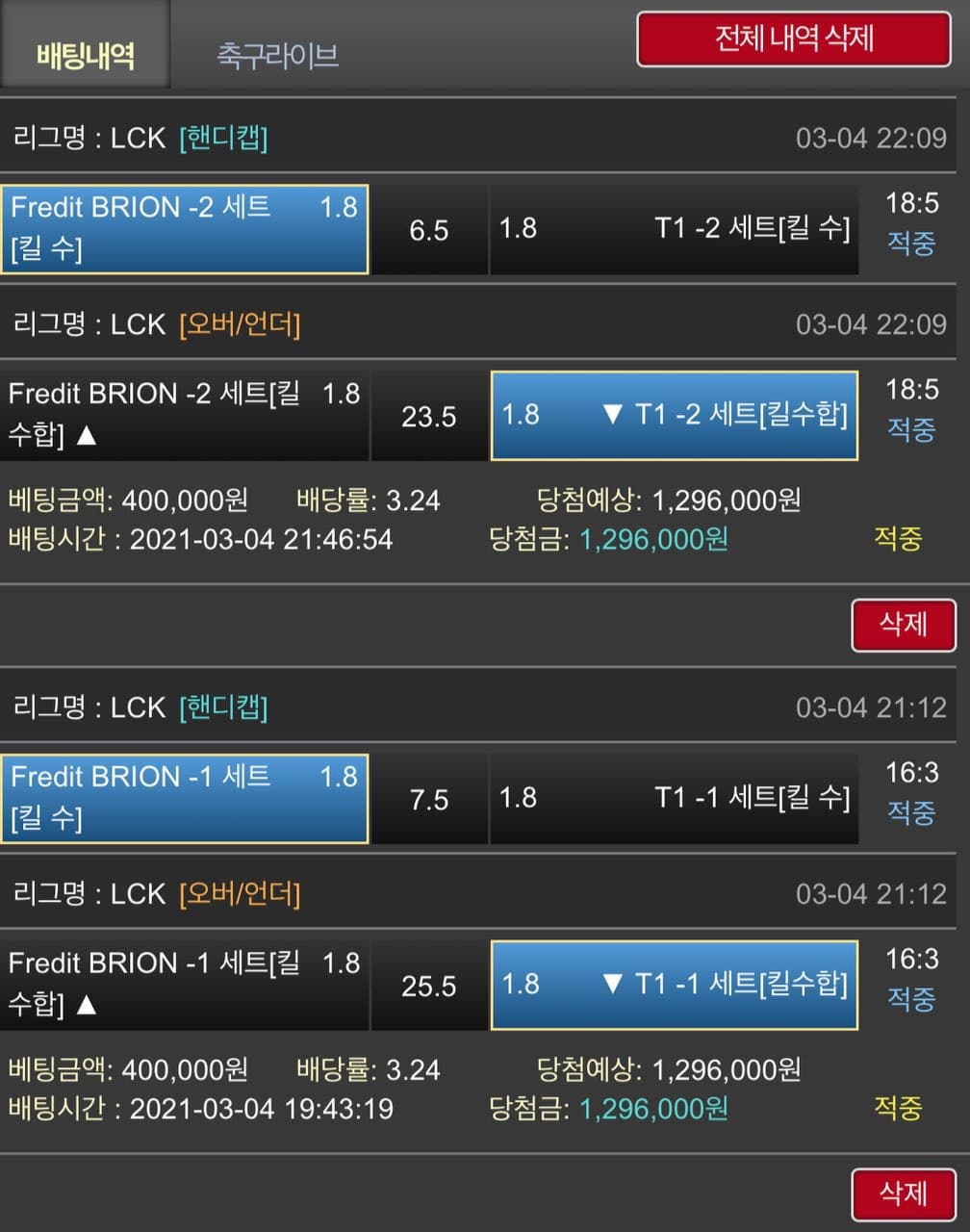This screenshot has width=970, height=1232.
Task: Select the 배팅내역 tab
Action: coord(85,55)
